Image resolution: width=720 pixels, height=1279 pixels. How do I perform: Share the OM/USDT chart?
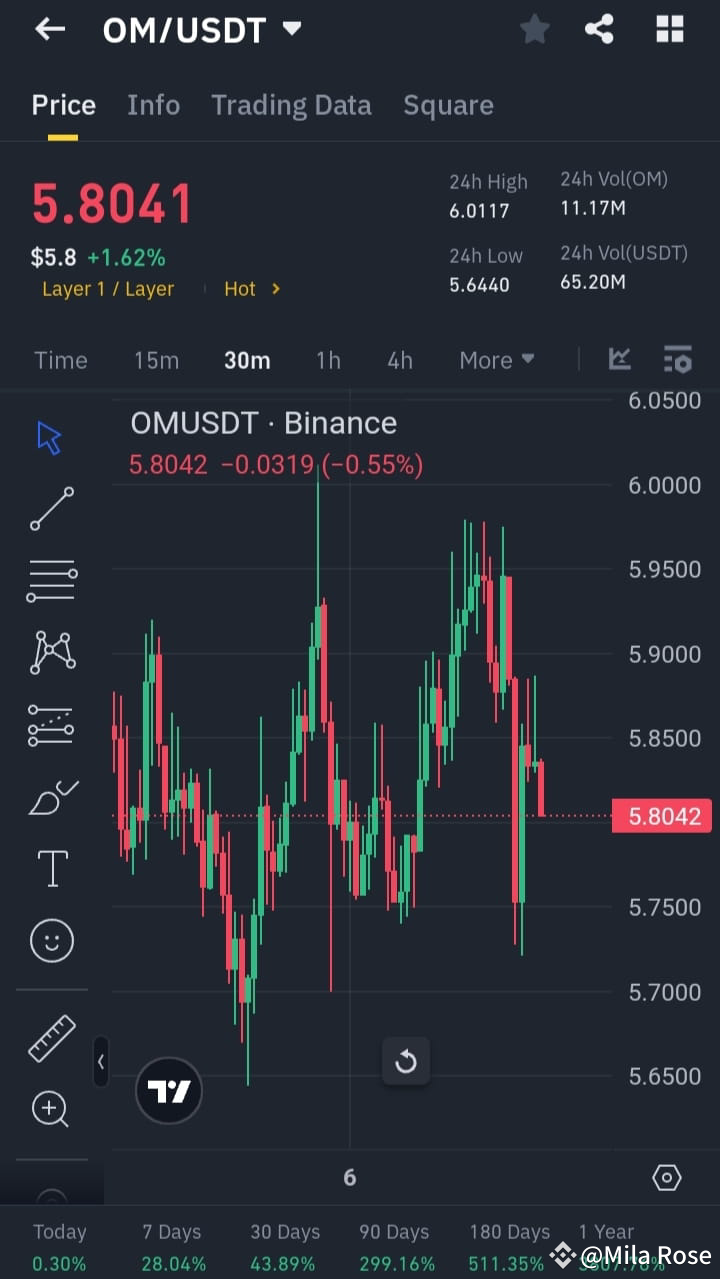click(x=600, y=29)
